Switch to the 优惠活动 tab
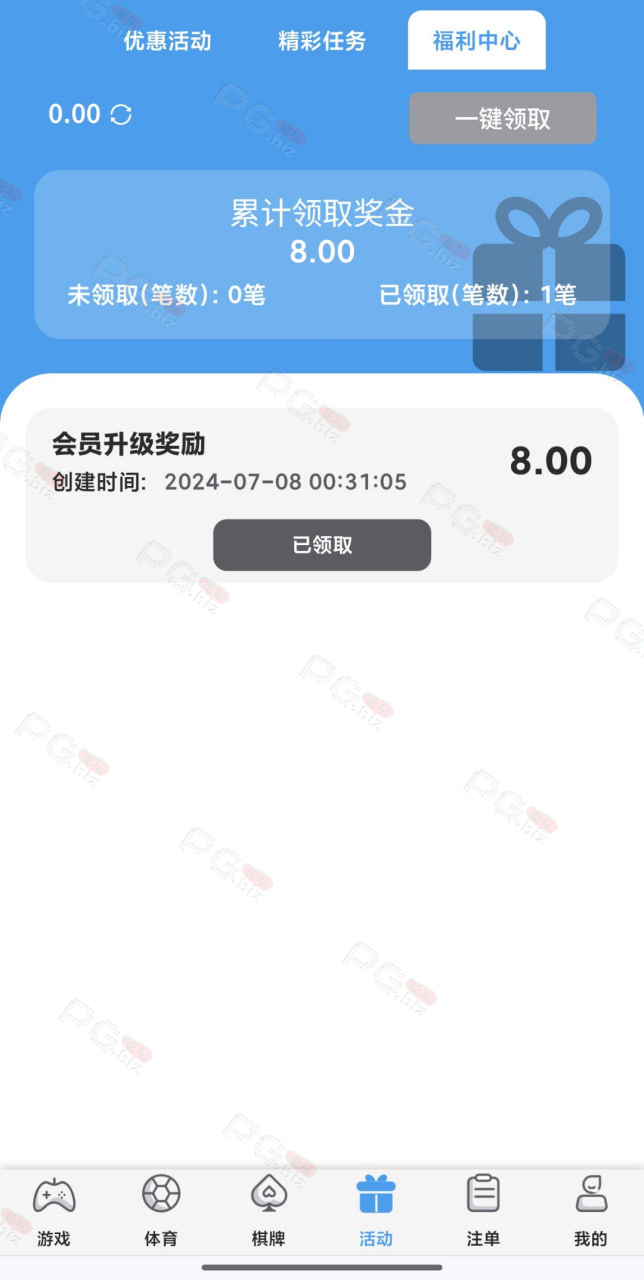 pos(168,41)
